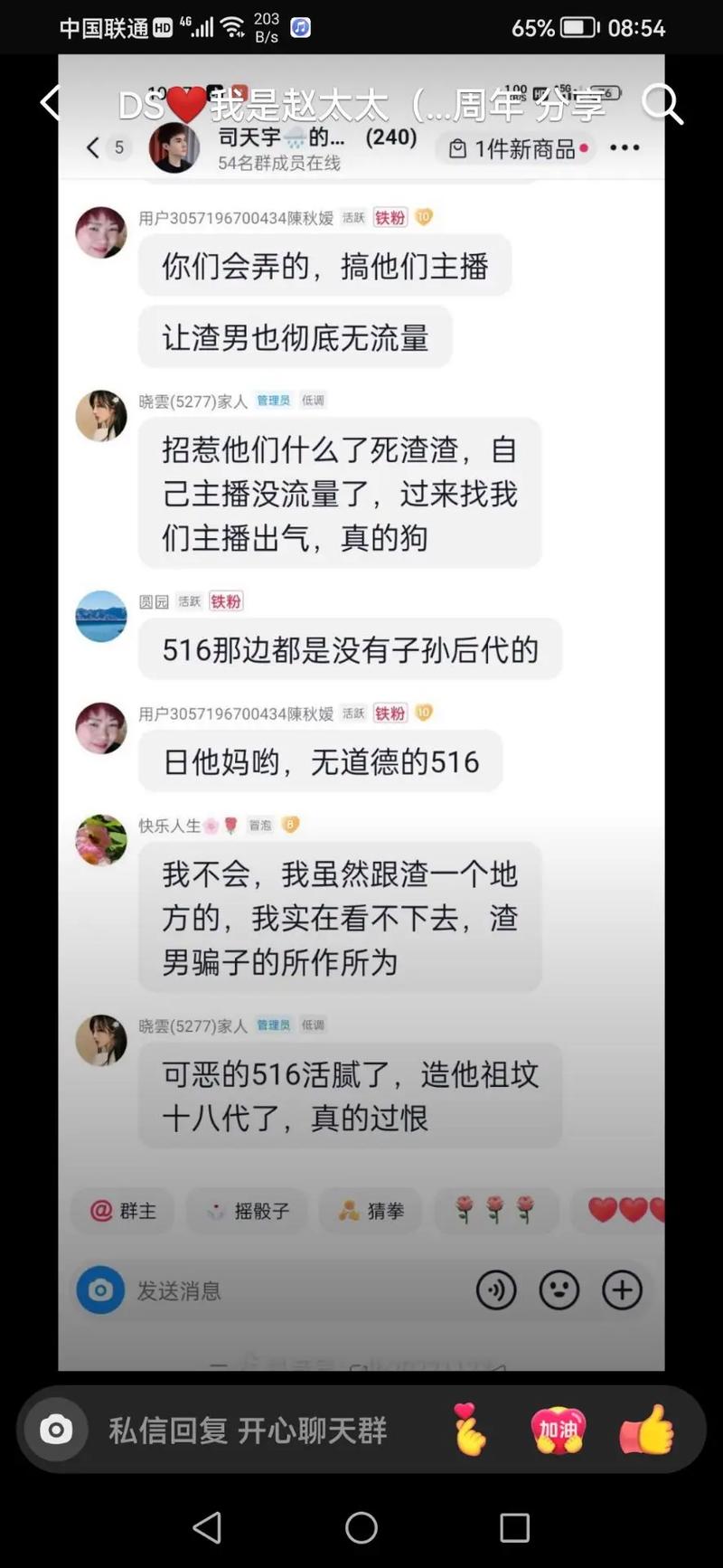The height and width of the screenshot is (1568, 723).
Task: Tap the 摇骰子 dice game button
Action: [x=247, y=1211]
